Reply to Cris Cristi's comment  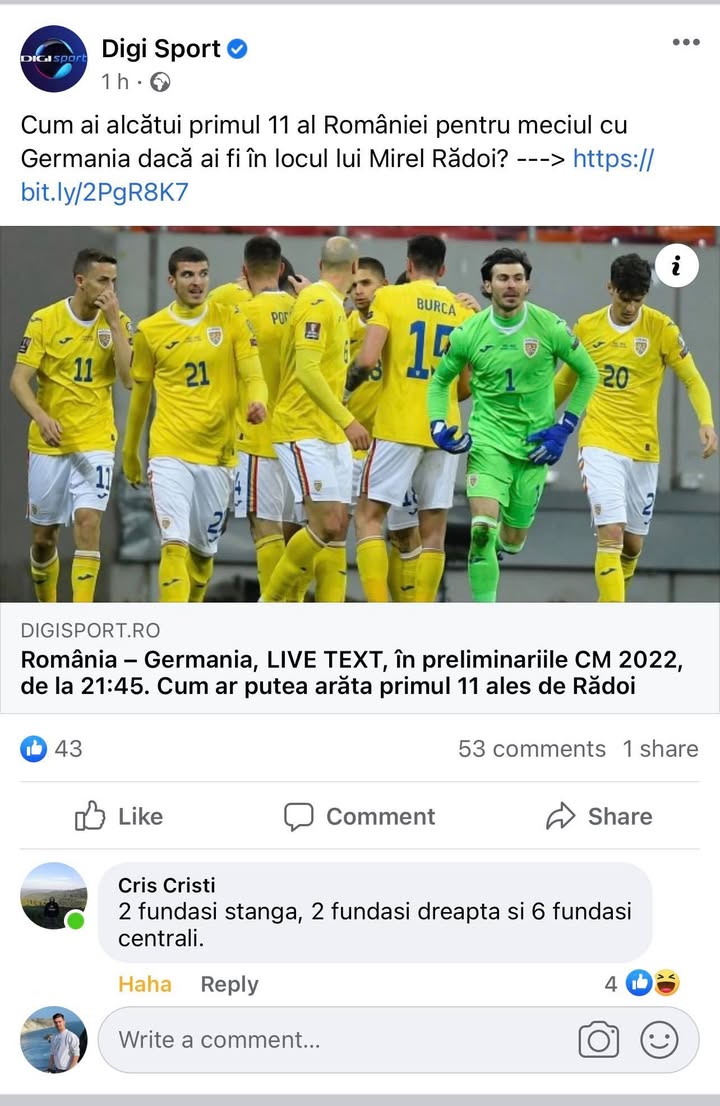(229, 984)
